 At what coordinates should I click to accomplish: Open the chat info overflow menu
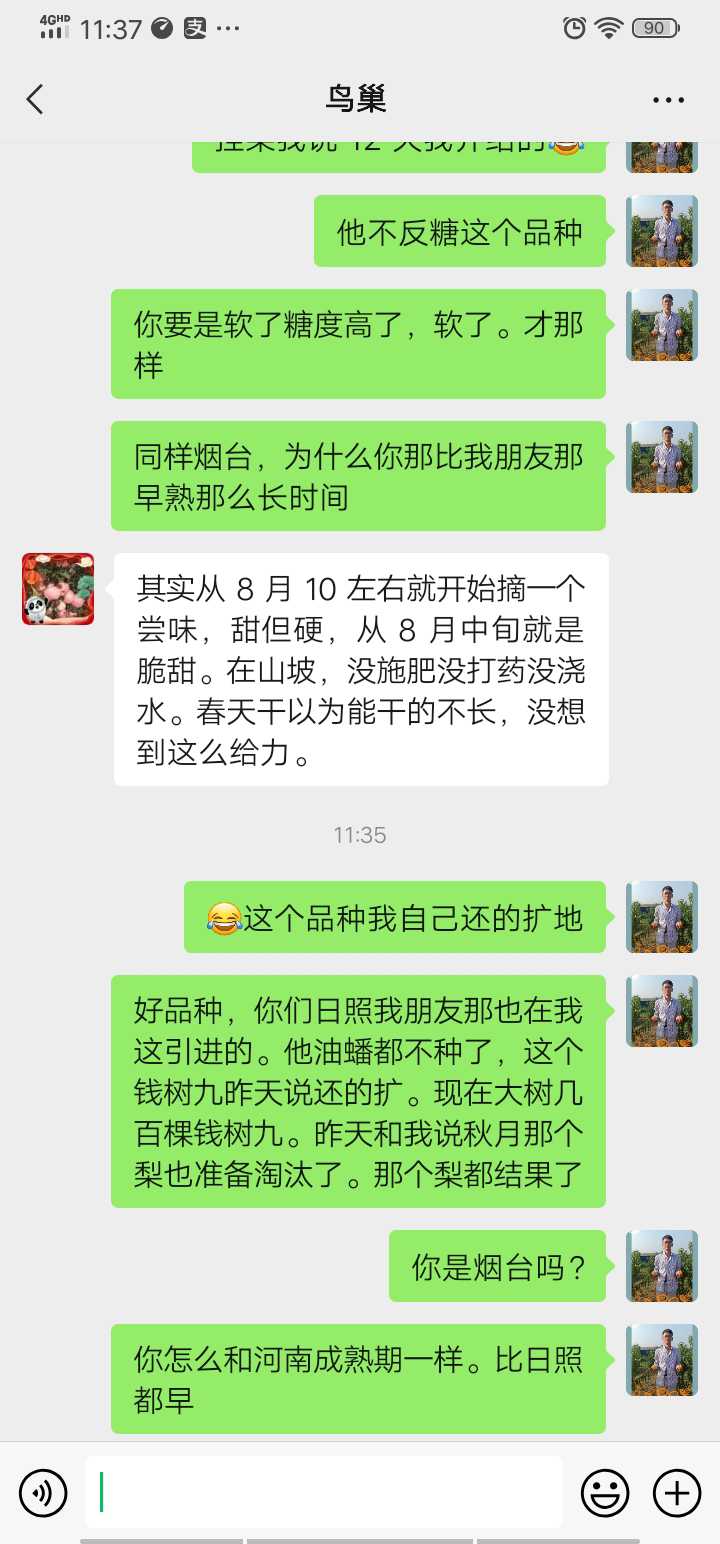pyautogui.click(x=668, y=99)
